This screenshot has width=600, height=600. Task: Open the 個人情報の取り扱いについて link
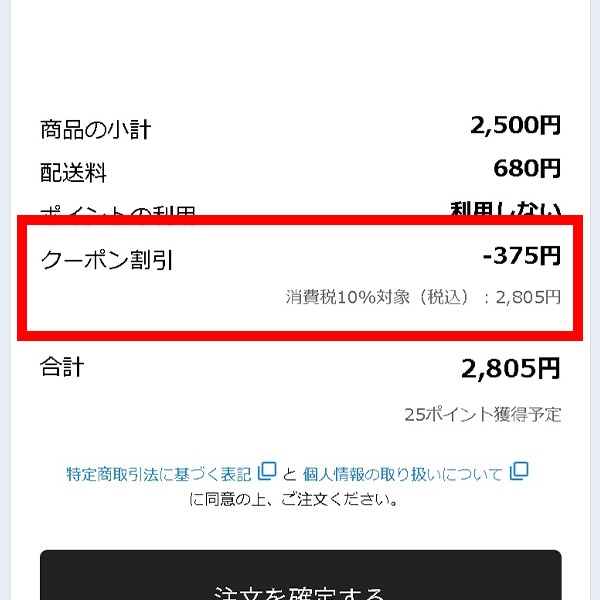point(404,473)
